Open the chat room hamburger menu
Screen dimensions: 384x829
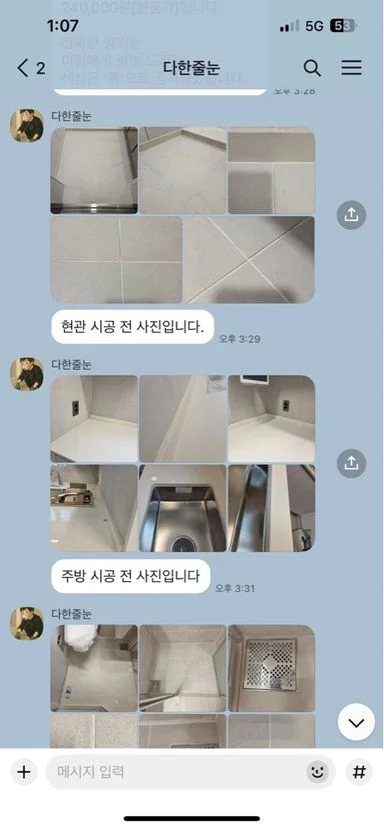(351, 68)
